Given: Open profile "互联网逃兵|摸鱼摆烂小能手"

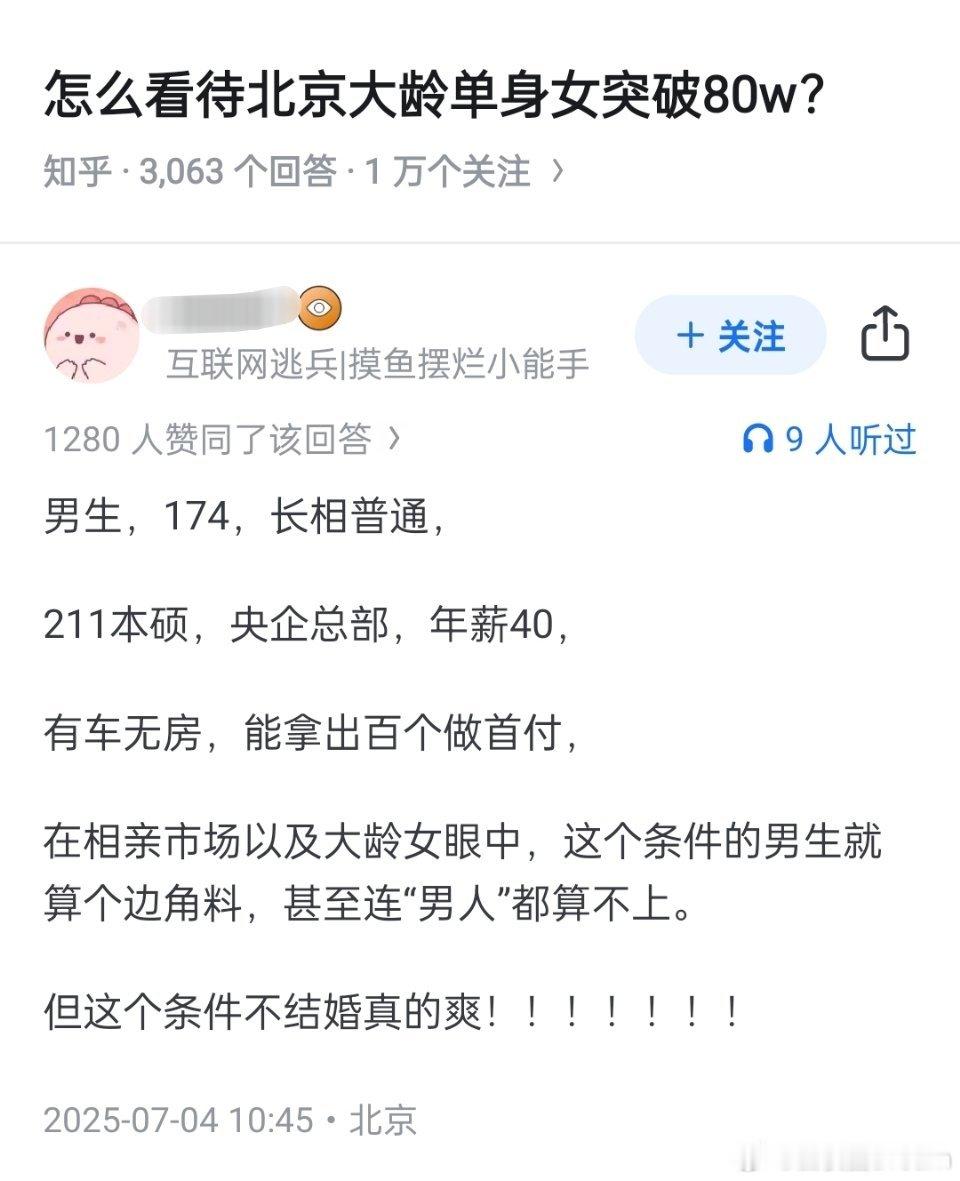Looking at the screenshot, I should point(375,365).
